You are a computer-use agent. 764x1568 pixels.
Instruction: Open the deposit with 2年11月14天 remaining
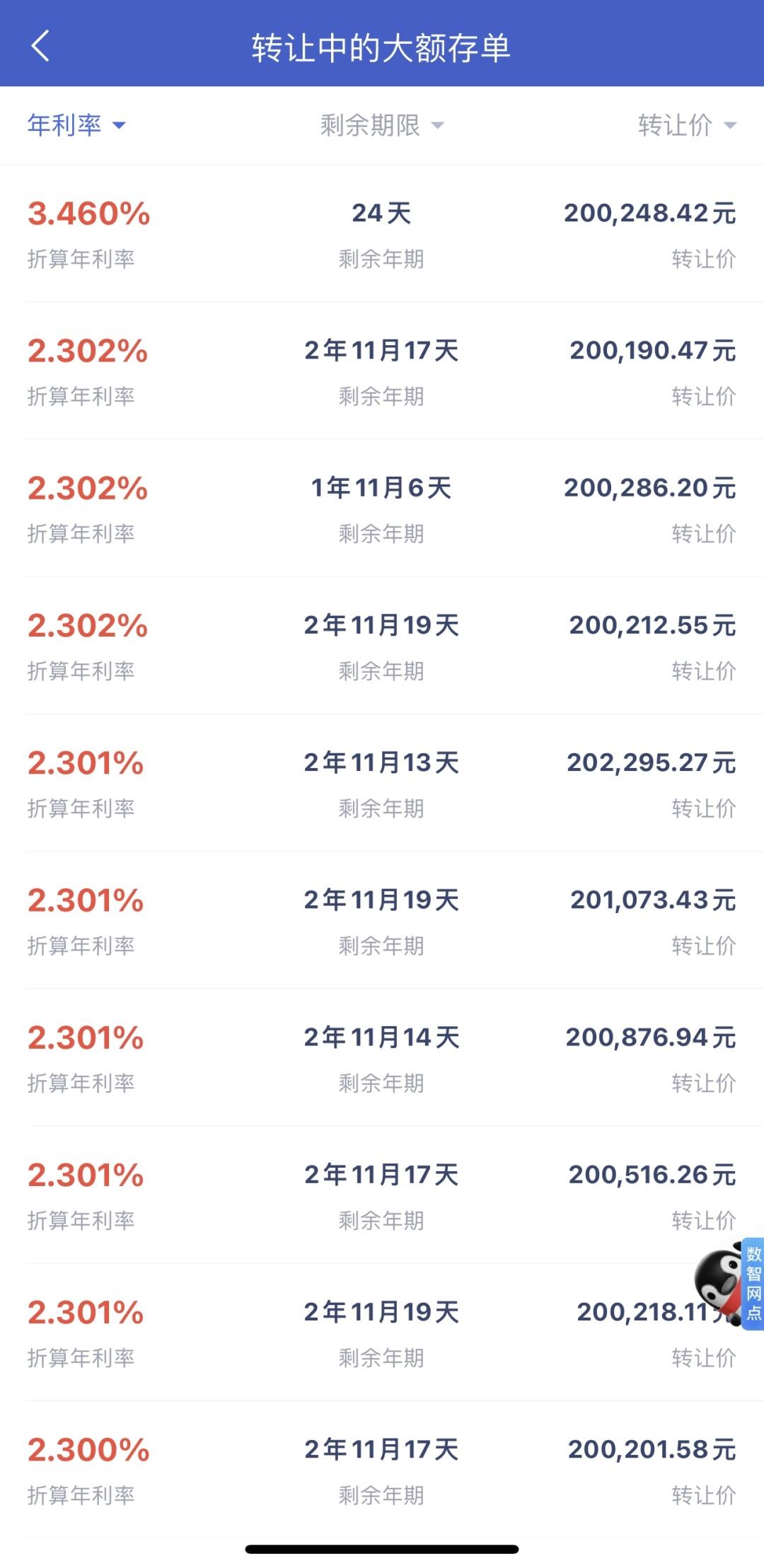point(382,1057)
